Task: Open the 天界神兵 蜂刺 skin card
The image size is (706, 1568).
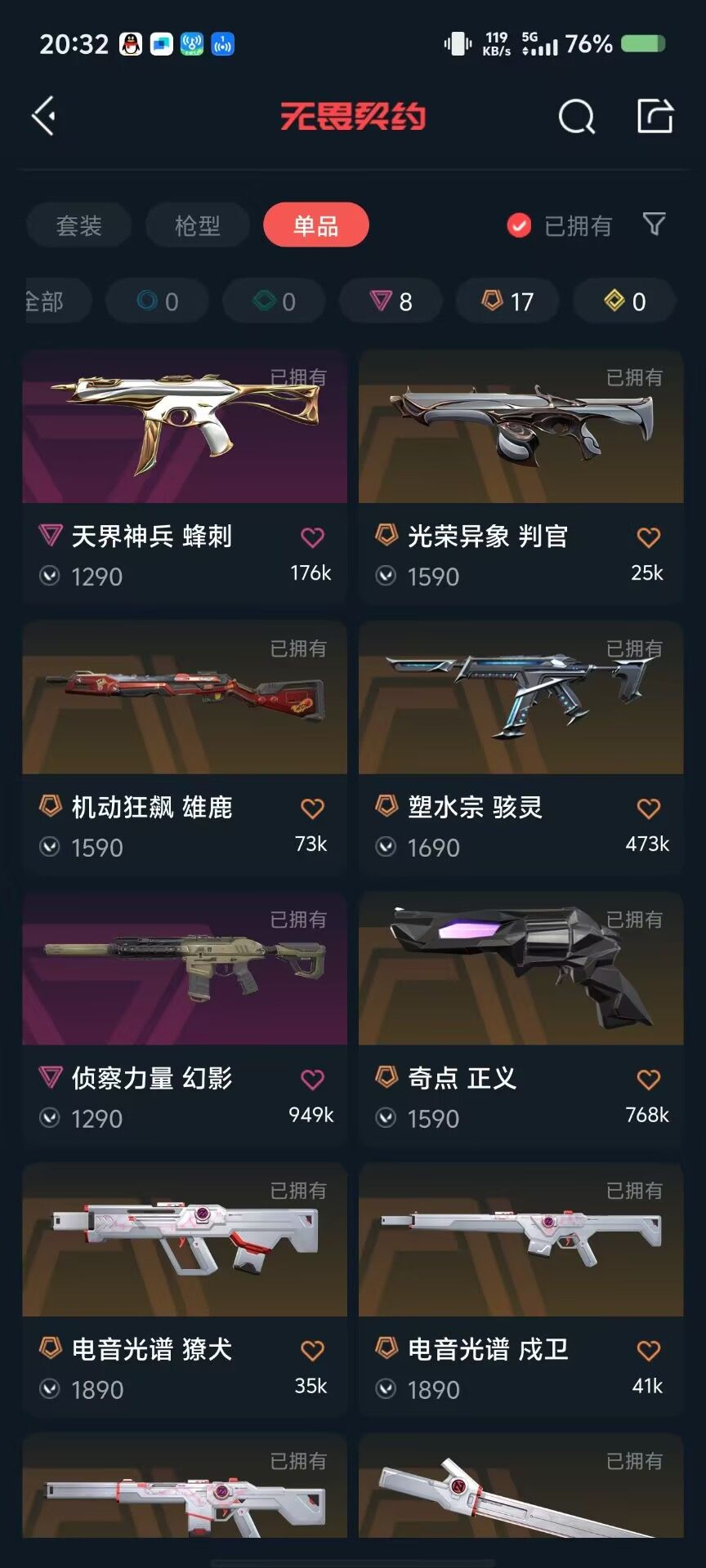Action: (x=185, y=477)
